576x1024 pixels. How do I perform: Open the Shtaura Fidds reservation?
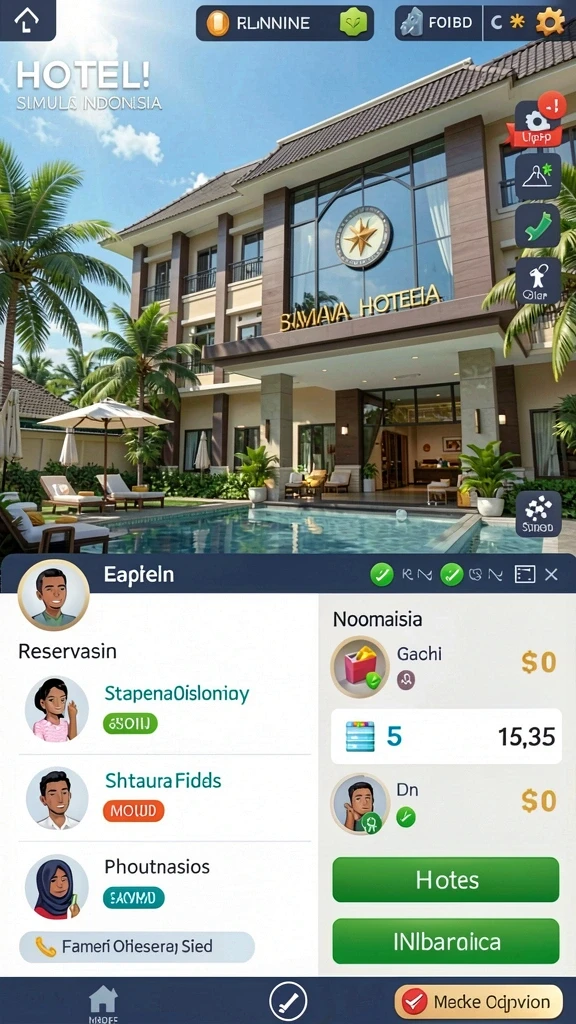click(165, 797)
